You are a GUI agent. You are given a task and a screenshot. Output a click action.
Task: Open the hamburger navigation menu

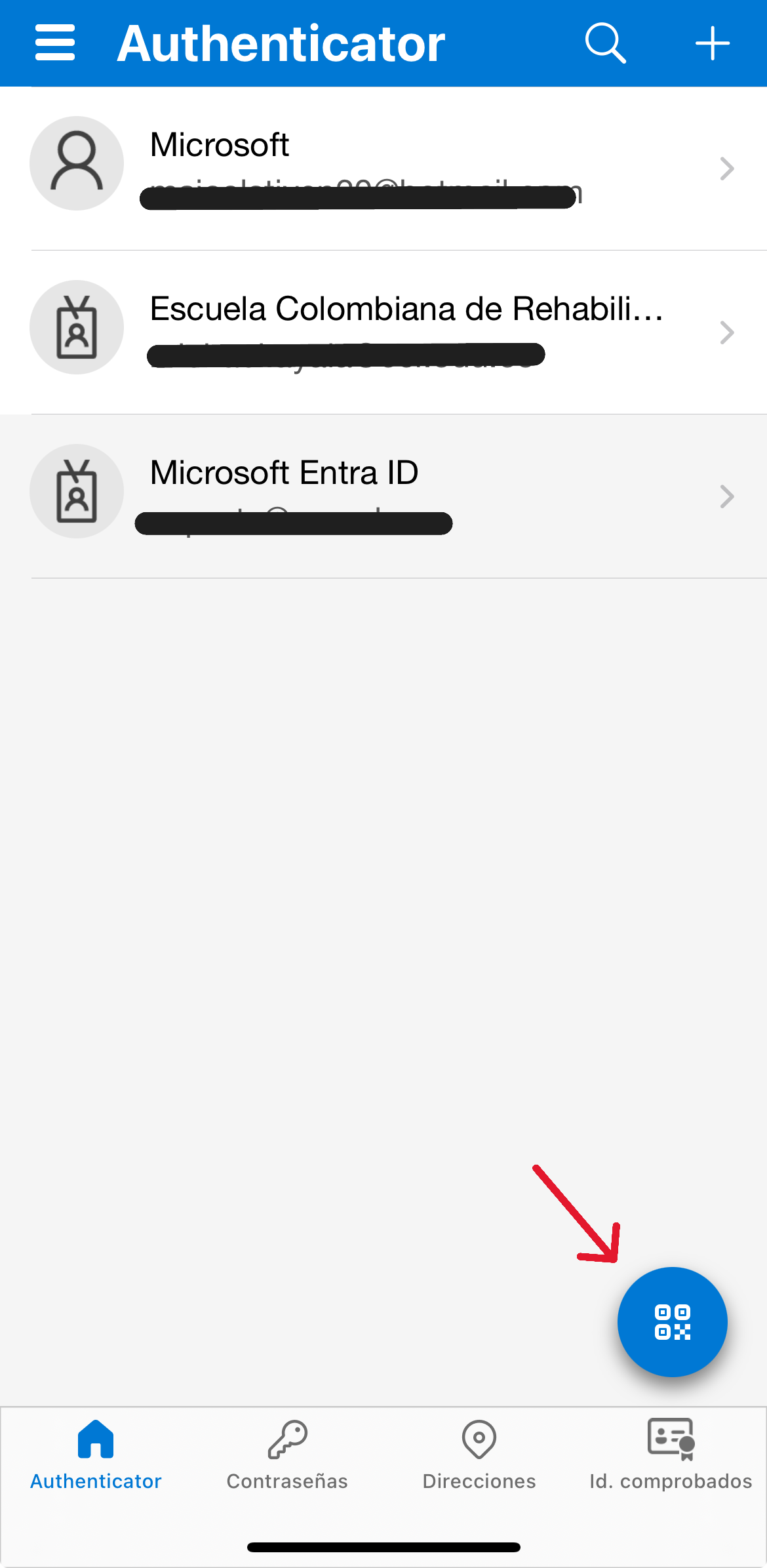click(56, 43)
